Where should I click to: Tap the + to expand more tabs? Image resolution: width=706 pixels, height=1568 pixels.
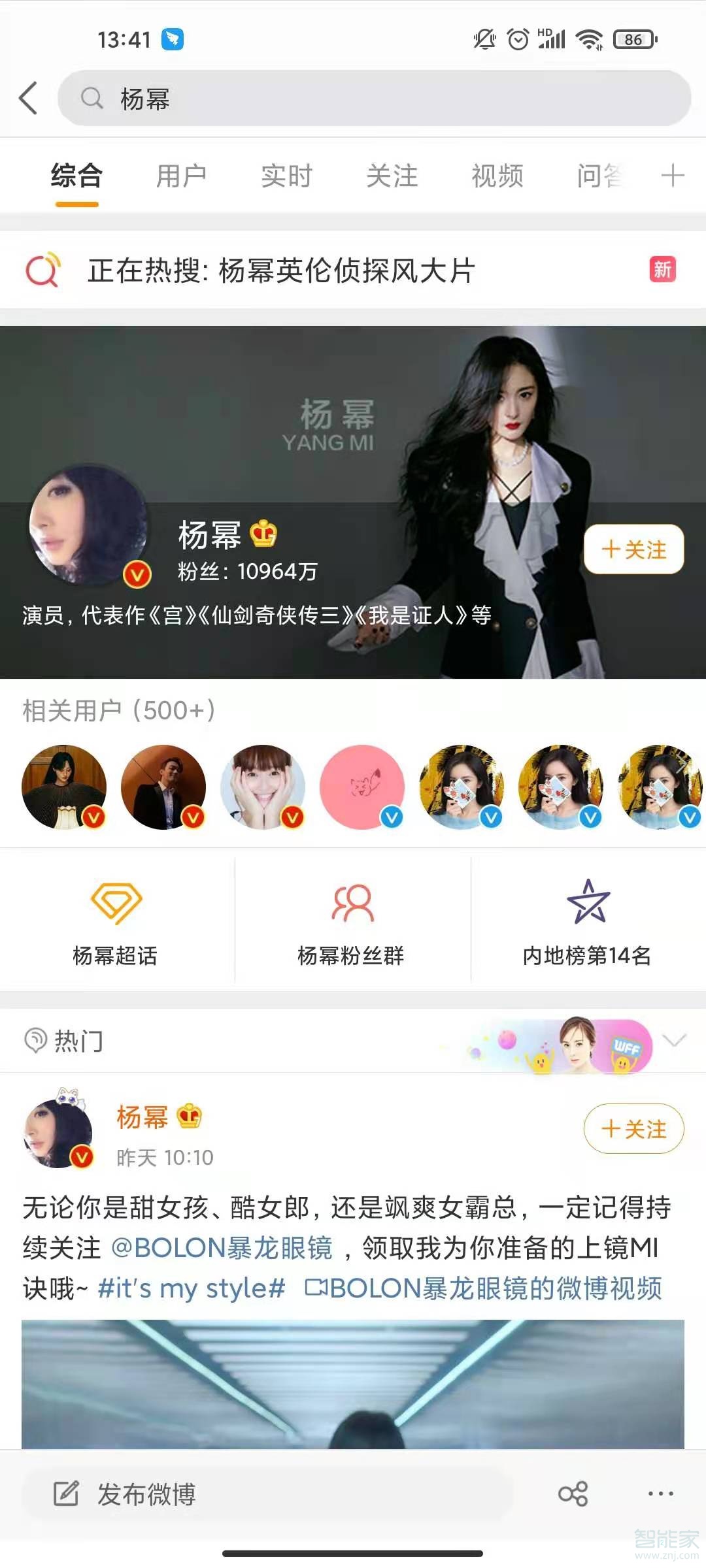coord(673,175)
